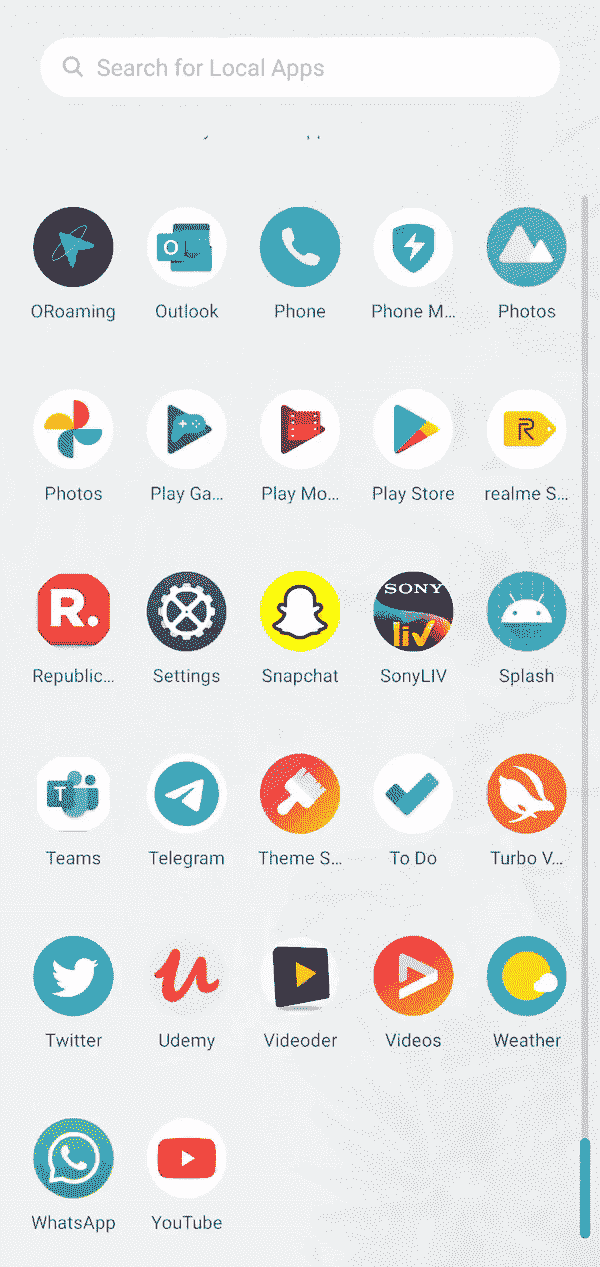
Task: Open the Udemy app
Action: [x=187, y=976]
